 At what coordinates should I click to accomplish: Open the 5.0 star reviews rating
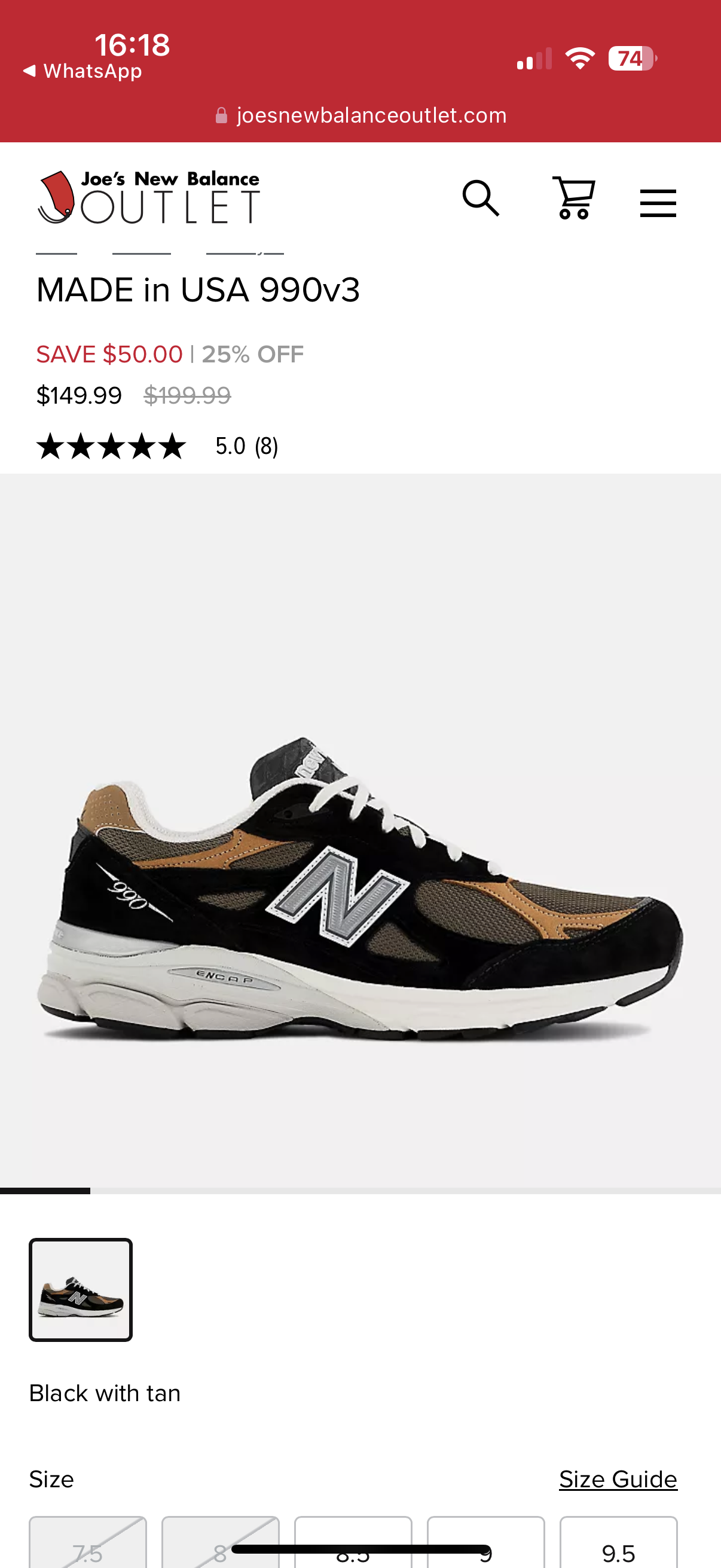click(x=157, y=446)
